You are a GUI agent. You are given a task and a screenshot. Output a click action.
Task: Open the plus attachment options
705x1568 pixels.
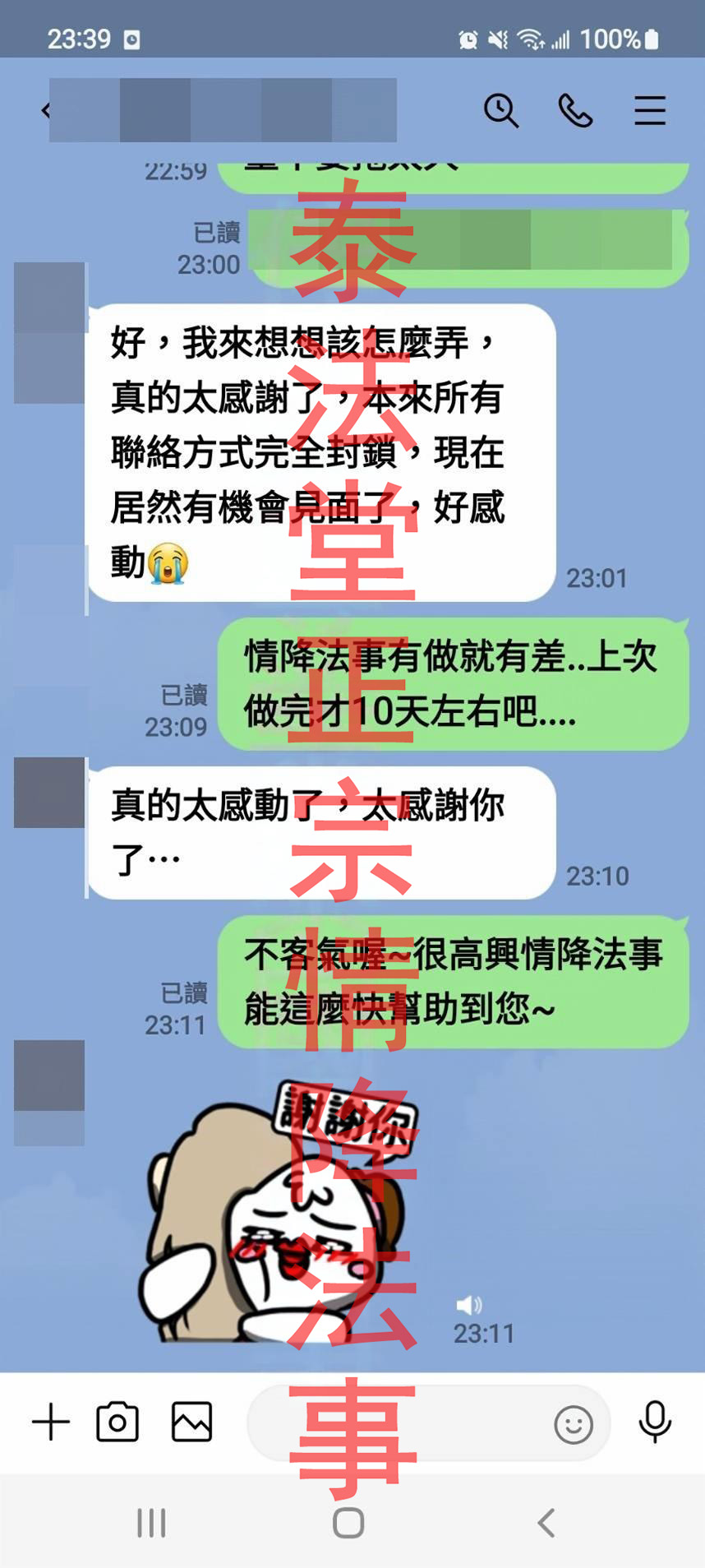51,1422
